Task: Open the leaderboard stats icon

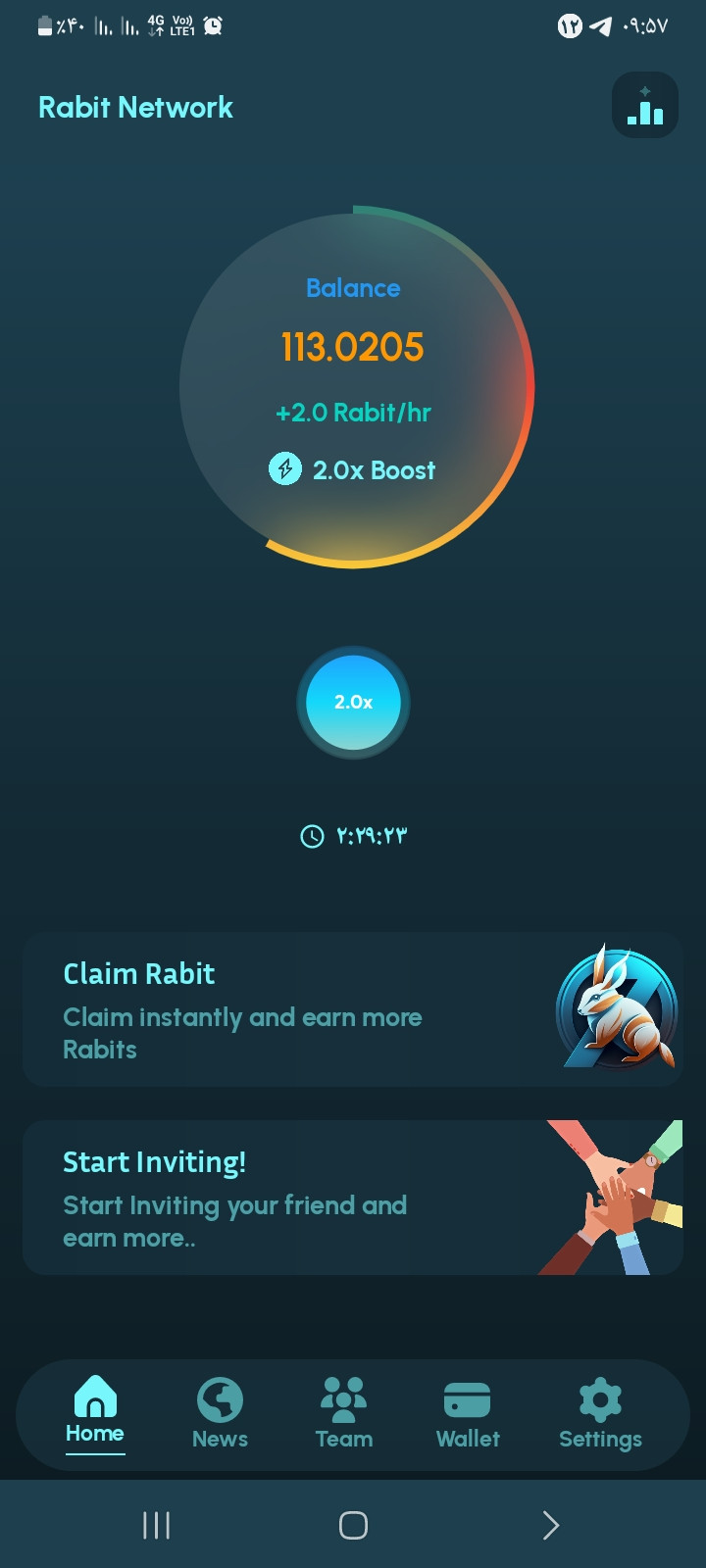Action: [x=644, y=105]
